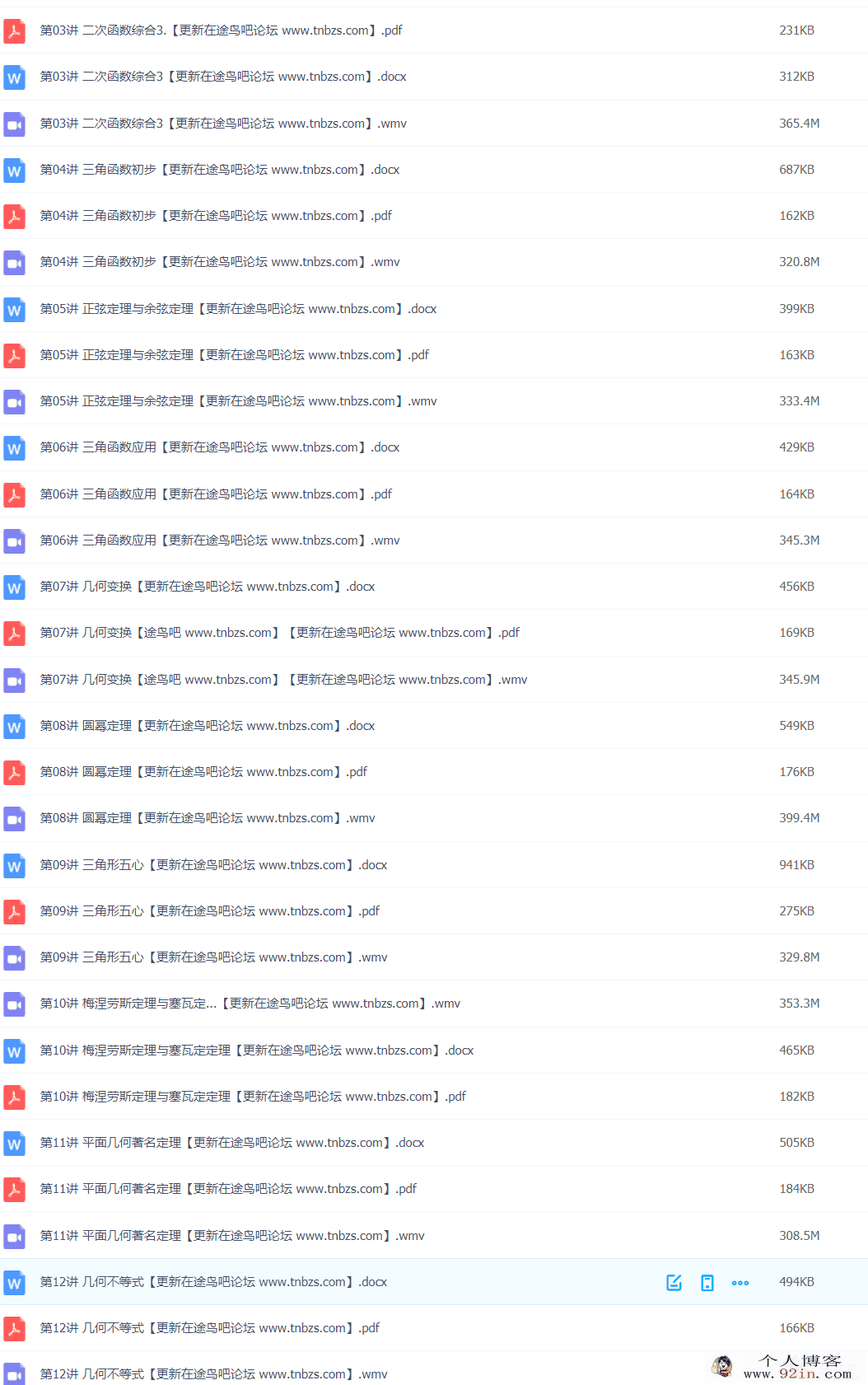Viewport: 868px width, 1385px height.
Task: Open 第07讲 几何变换 pdf file
Action: (279, 633)
